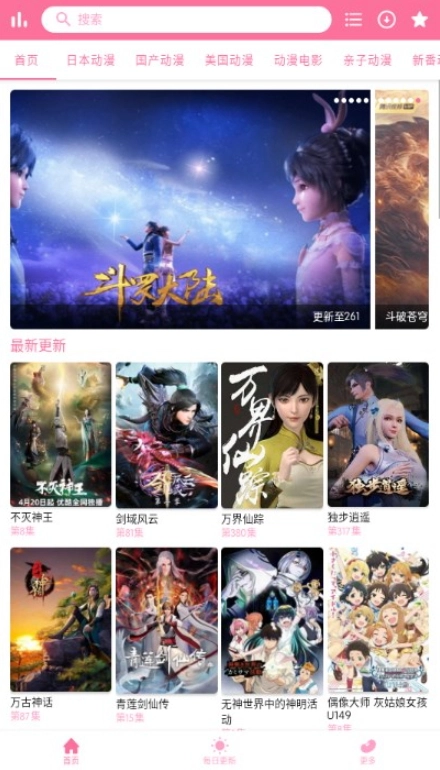The width and height of the screenshot is (440, 770).
Task: Open favorites star icon
Action: [x=419, y=20]
